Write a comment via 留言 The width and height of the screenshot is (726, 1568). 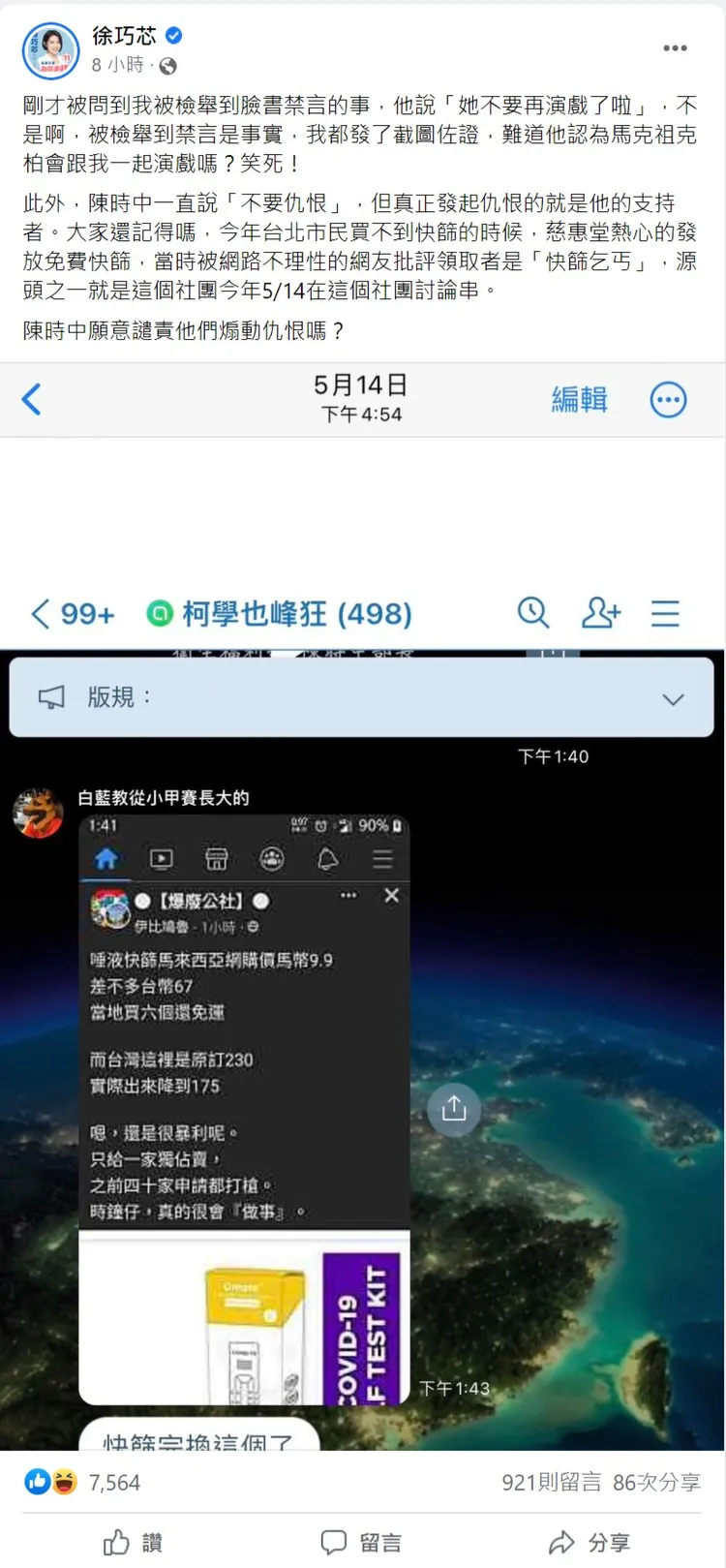[x=361, y=1542]
